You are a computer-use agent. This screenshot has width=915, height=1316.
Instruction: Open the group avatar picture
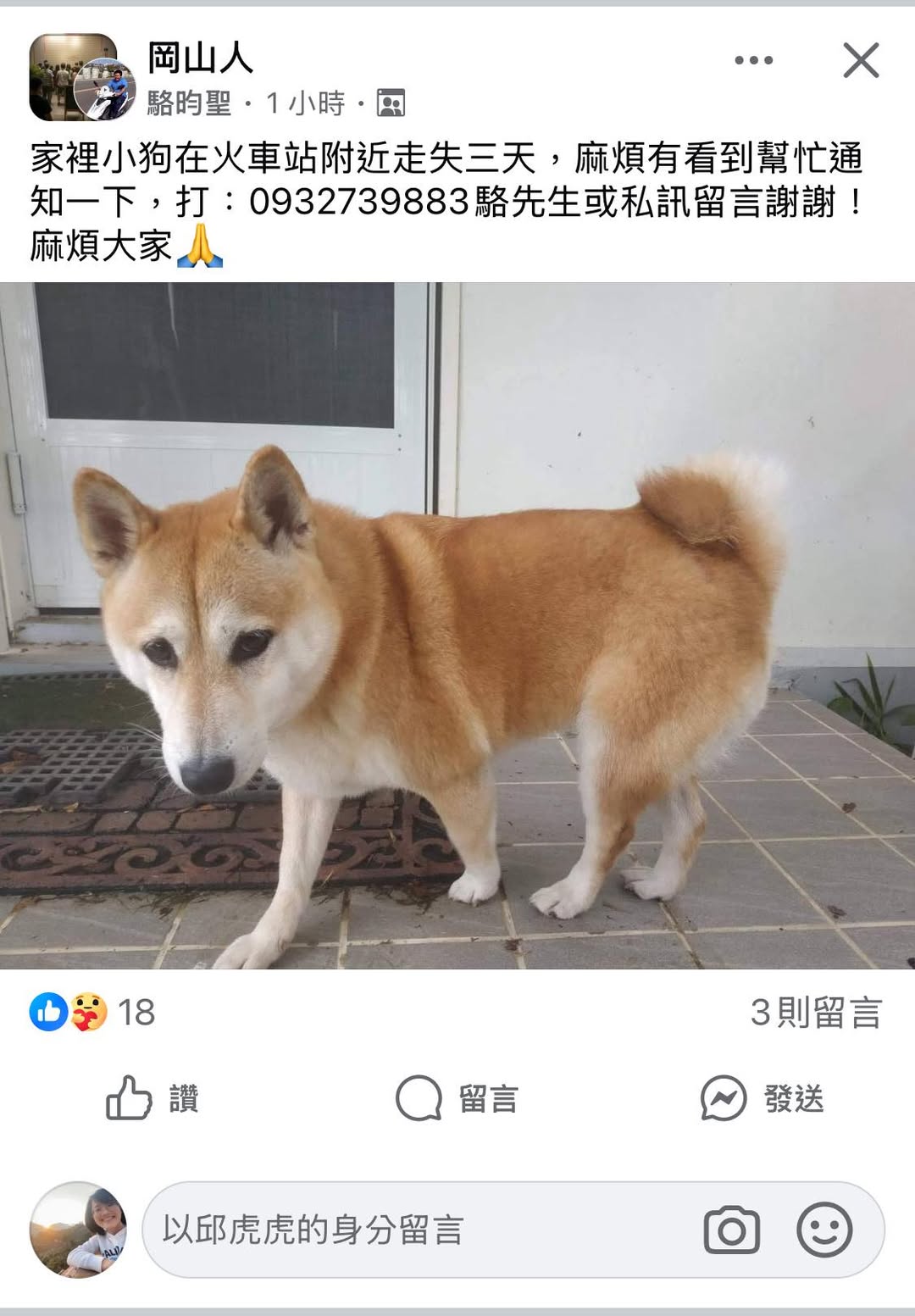68,72
